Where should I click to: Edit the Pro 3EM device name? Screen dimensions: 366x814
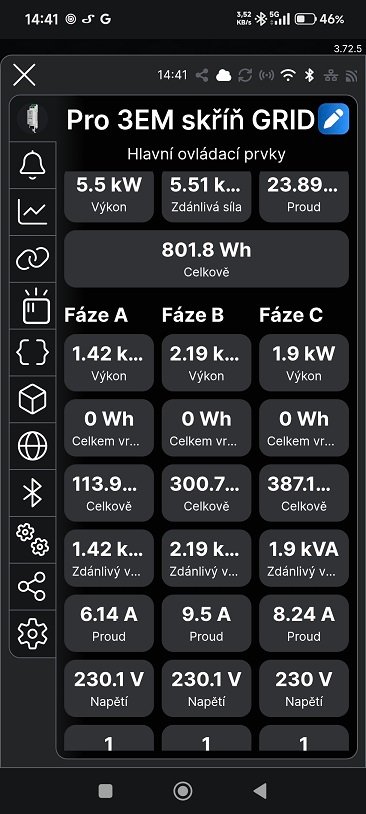(x=333, y=119)
